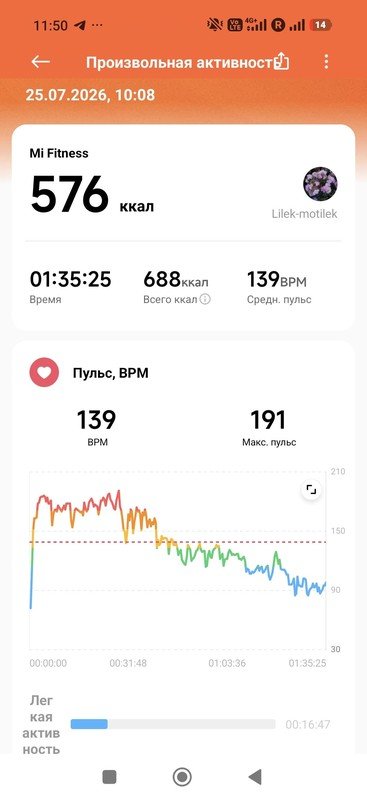Tap the system home button

[182, 777]
